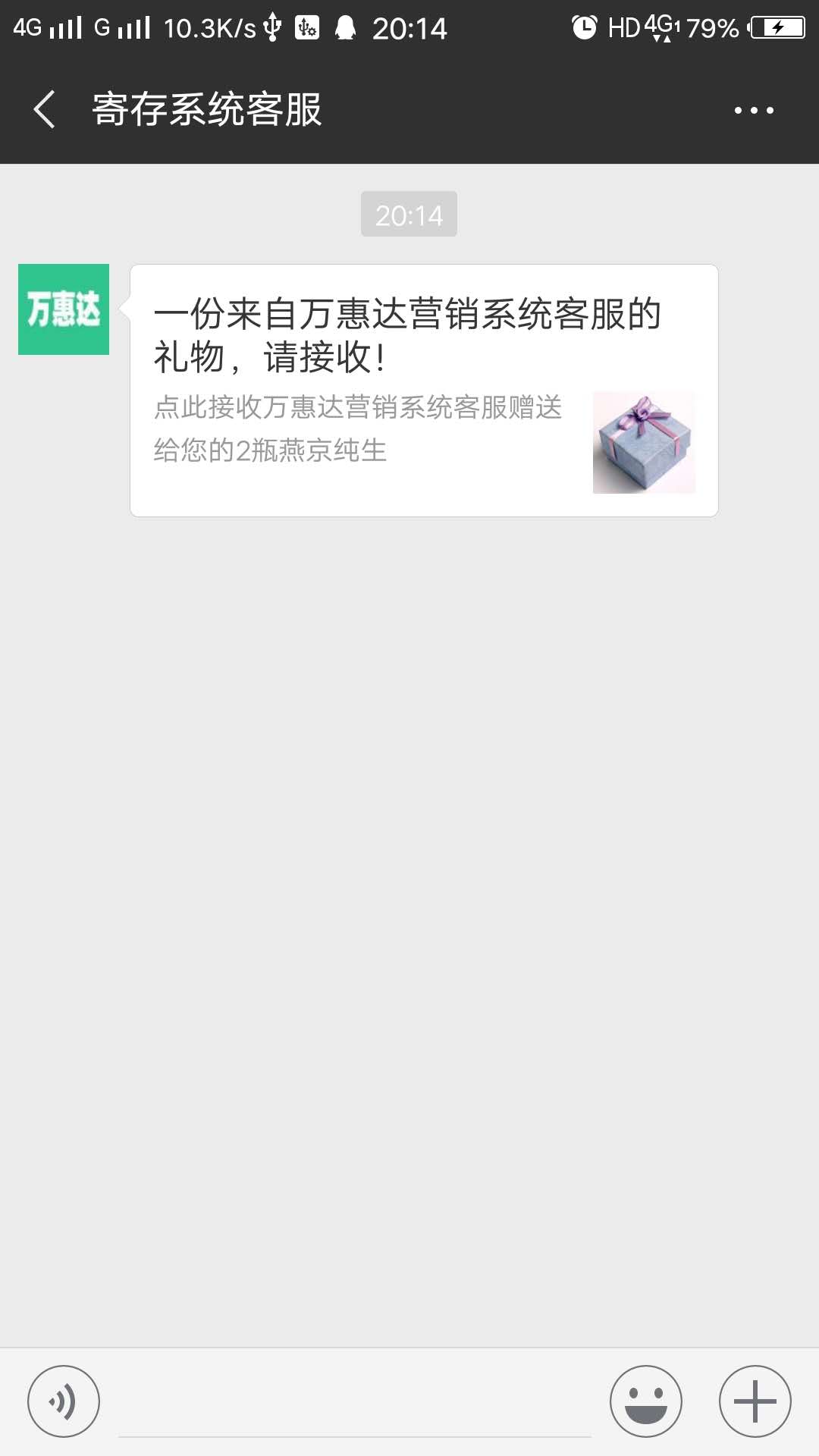Open the emoji picker
Screen dimensions: 819x1456
(645, 1401)
